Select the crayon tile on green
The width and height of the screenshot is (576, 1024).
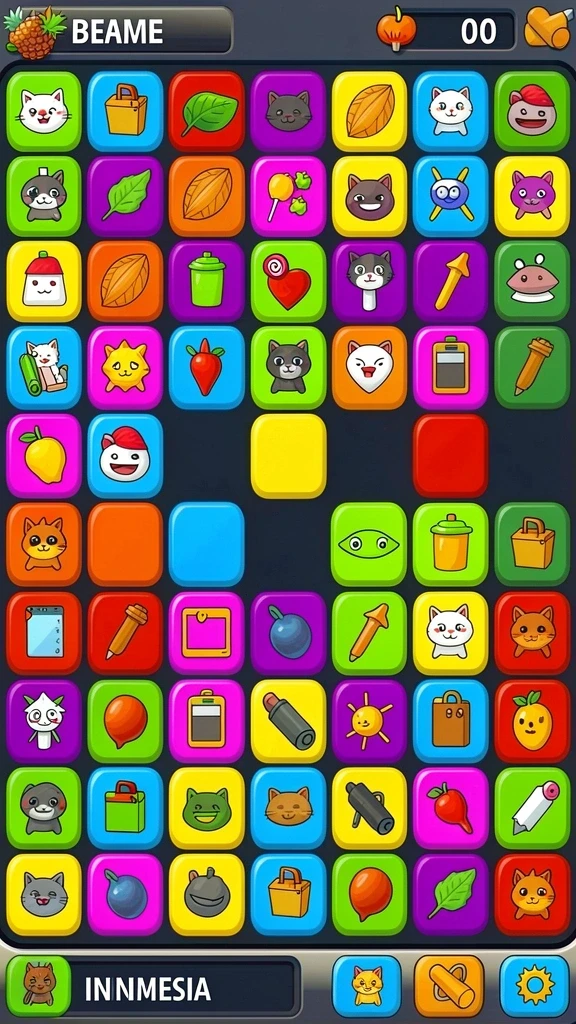pyautogui.click(x=532, y=808)
